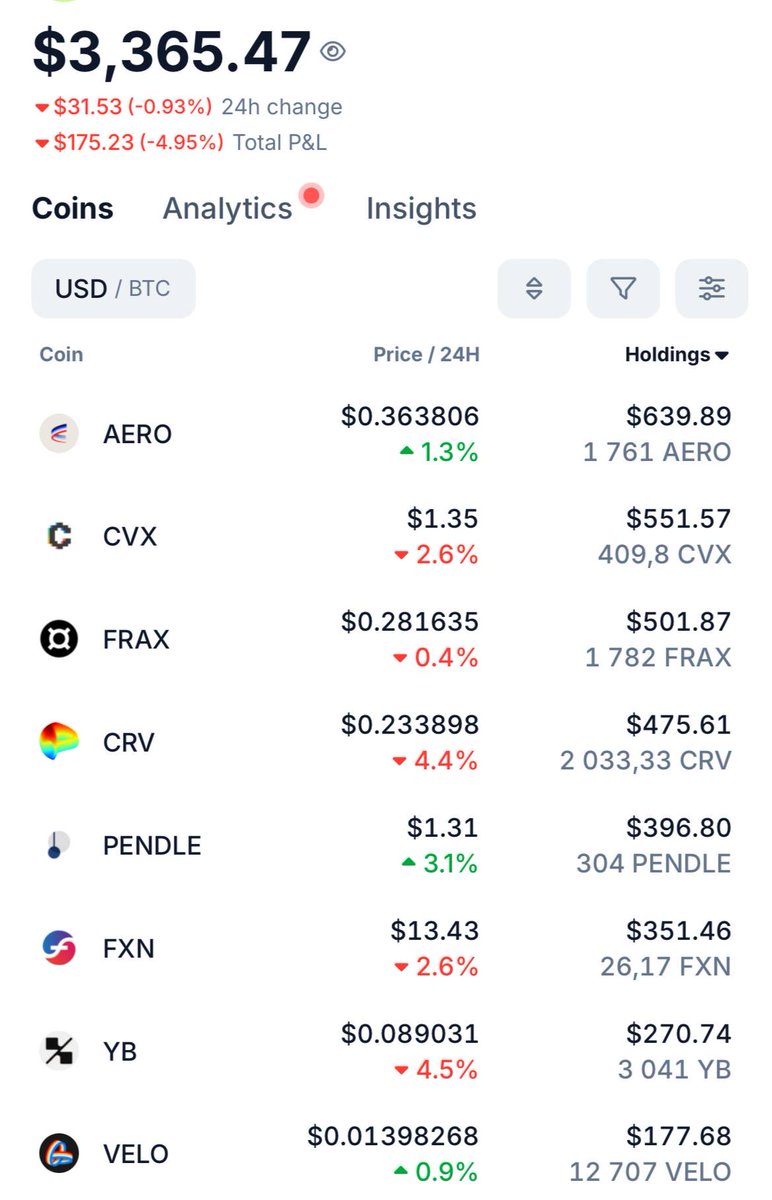This screenshot has width=772, height=1200.
Task: Select the Coins tab
Action: point(73,208)
